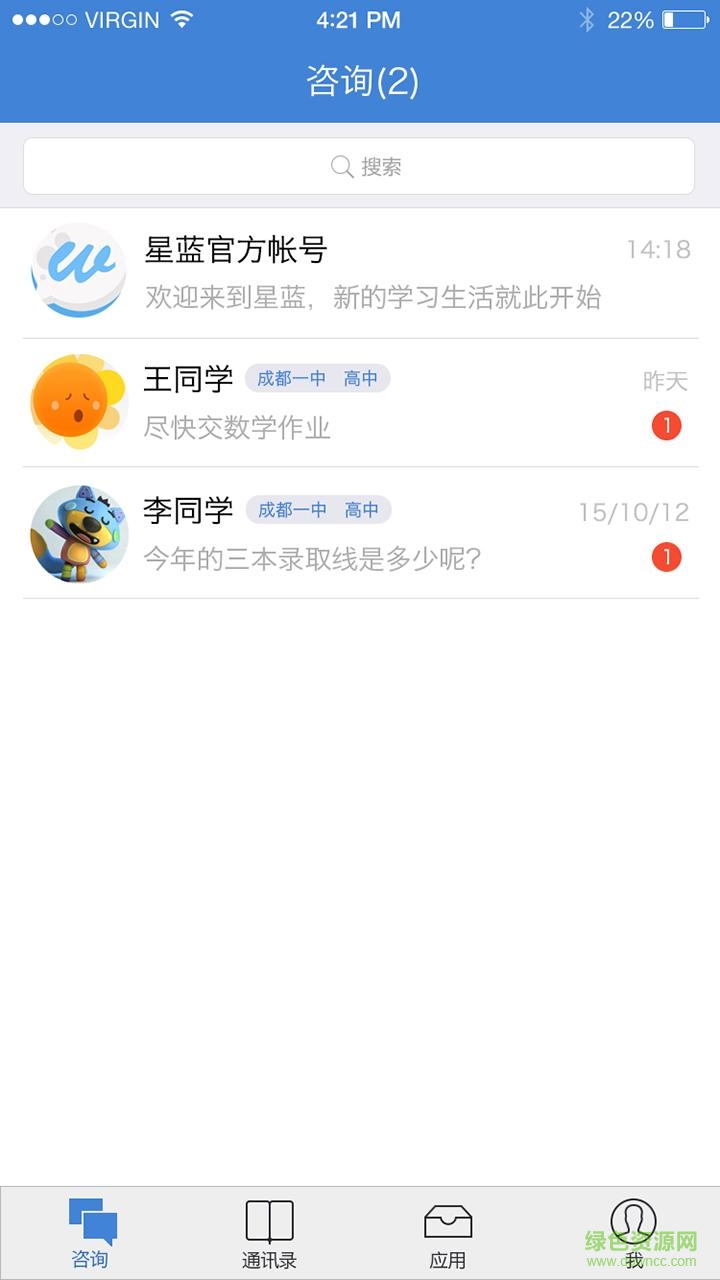Tap 李同学's red unread counter

(x=669, y=557)
